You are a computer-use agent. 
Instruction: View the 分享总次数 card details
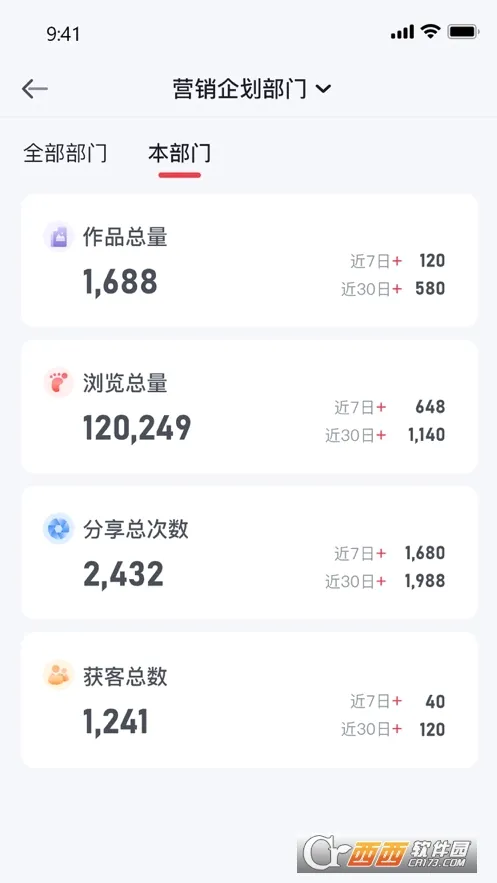pos(249,552)
